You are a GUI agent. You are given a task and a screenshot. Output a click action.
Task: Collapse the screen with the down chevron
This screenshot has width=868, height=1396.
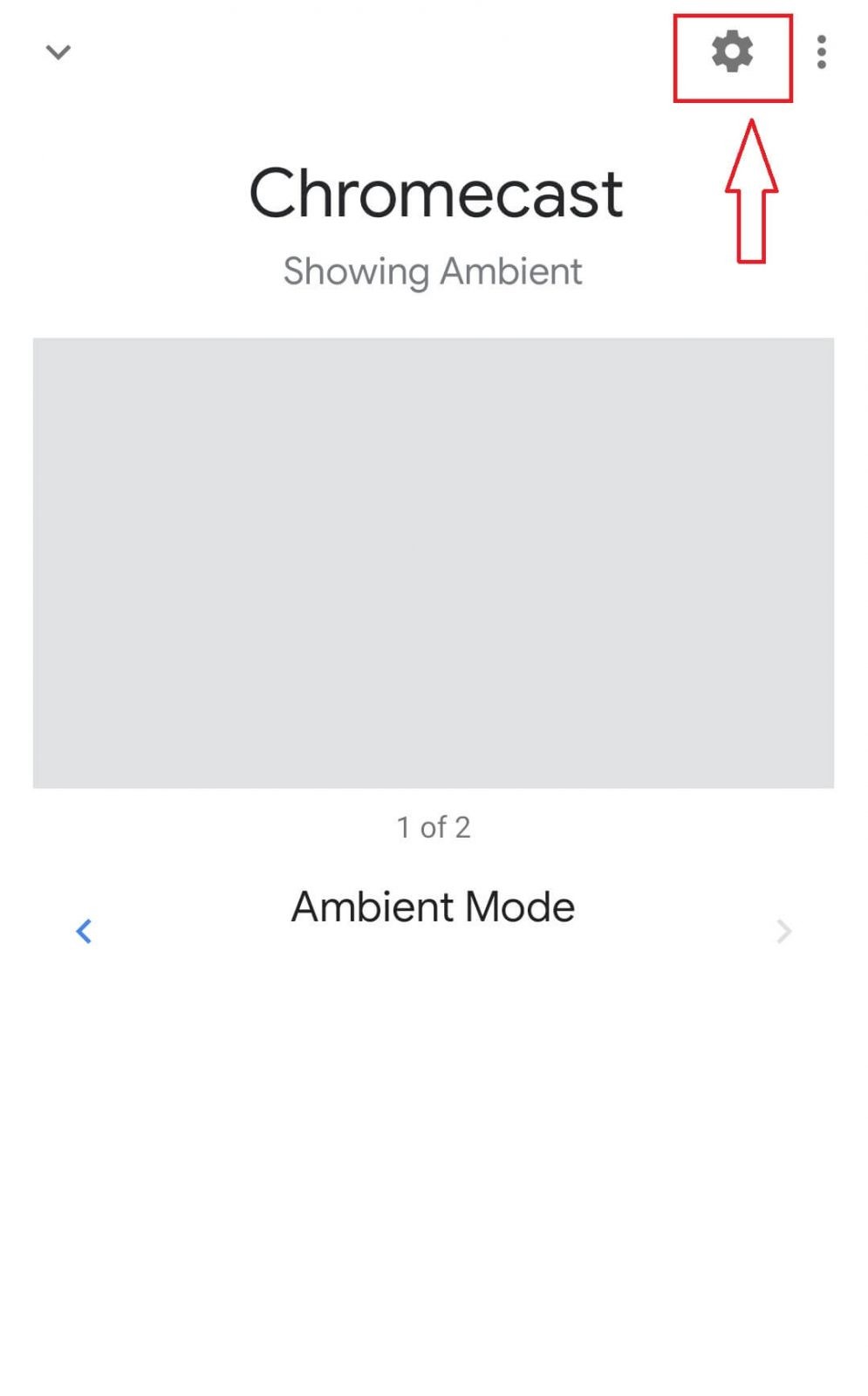pos(58,52)
